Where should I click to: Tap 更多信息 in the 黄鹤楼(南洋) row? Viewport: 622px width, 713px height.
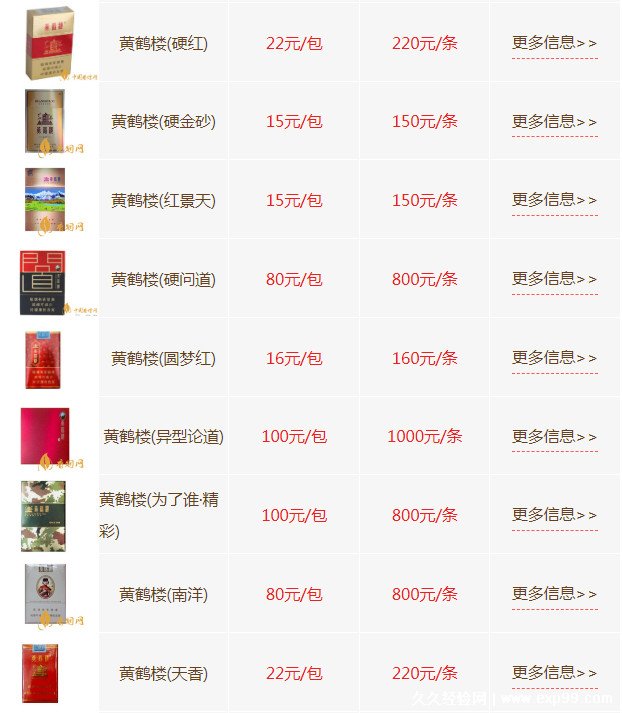point(554,594)
